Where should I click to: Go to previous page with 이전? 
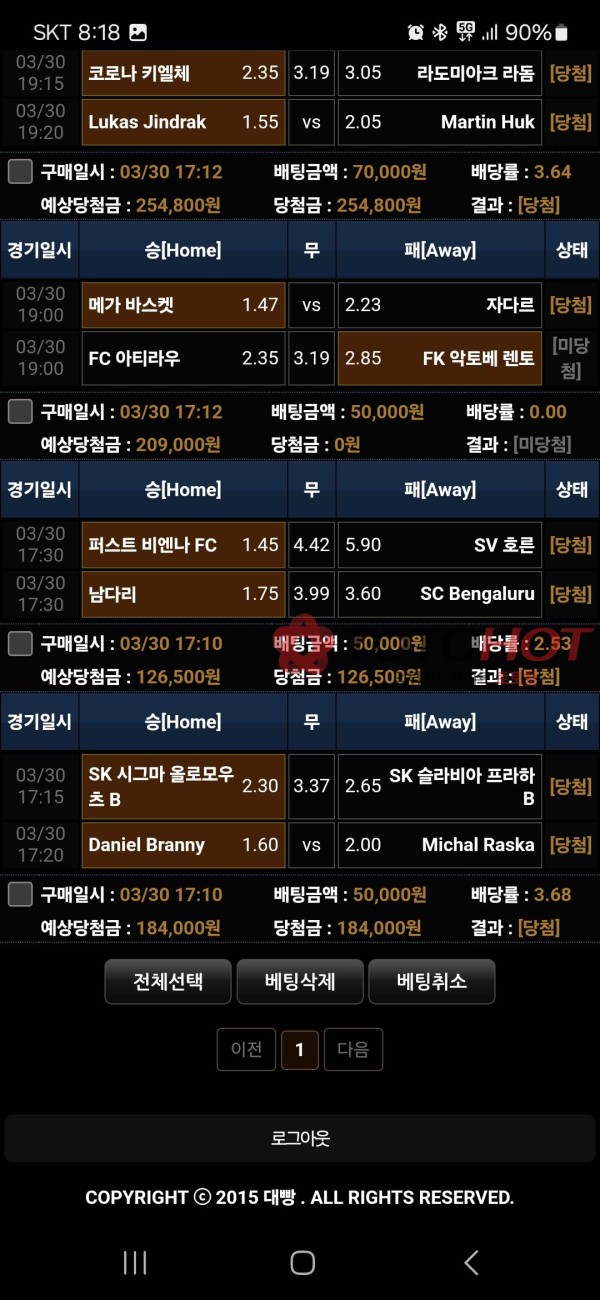246,1050
